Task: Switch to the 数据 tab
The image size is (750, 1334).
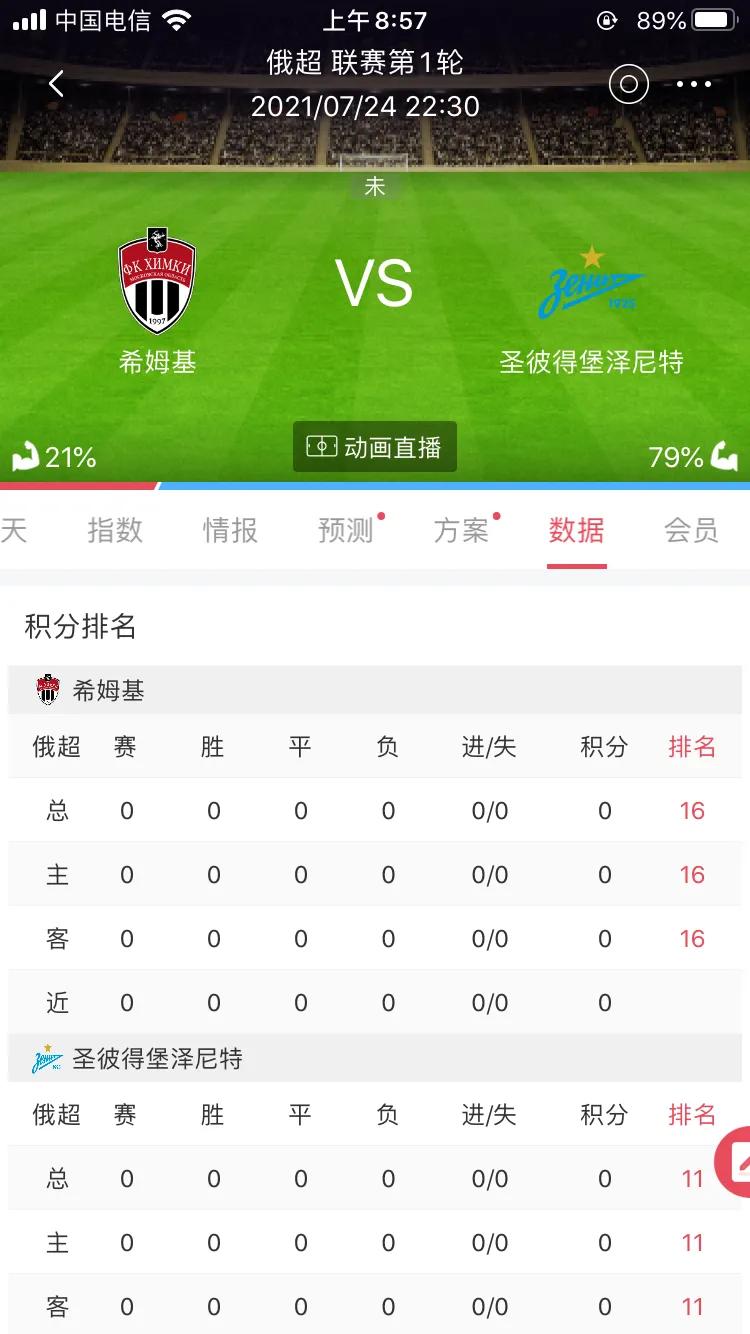Action: pyautogui.click(x=576, y=531)
